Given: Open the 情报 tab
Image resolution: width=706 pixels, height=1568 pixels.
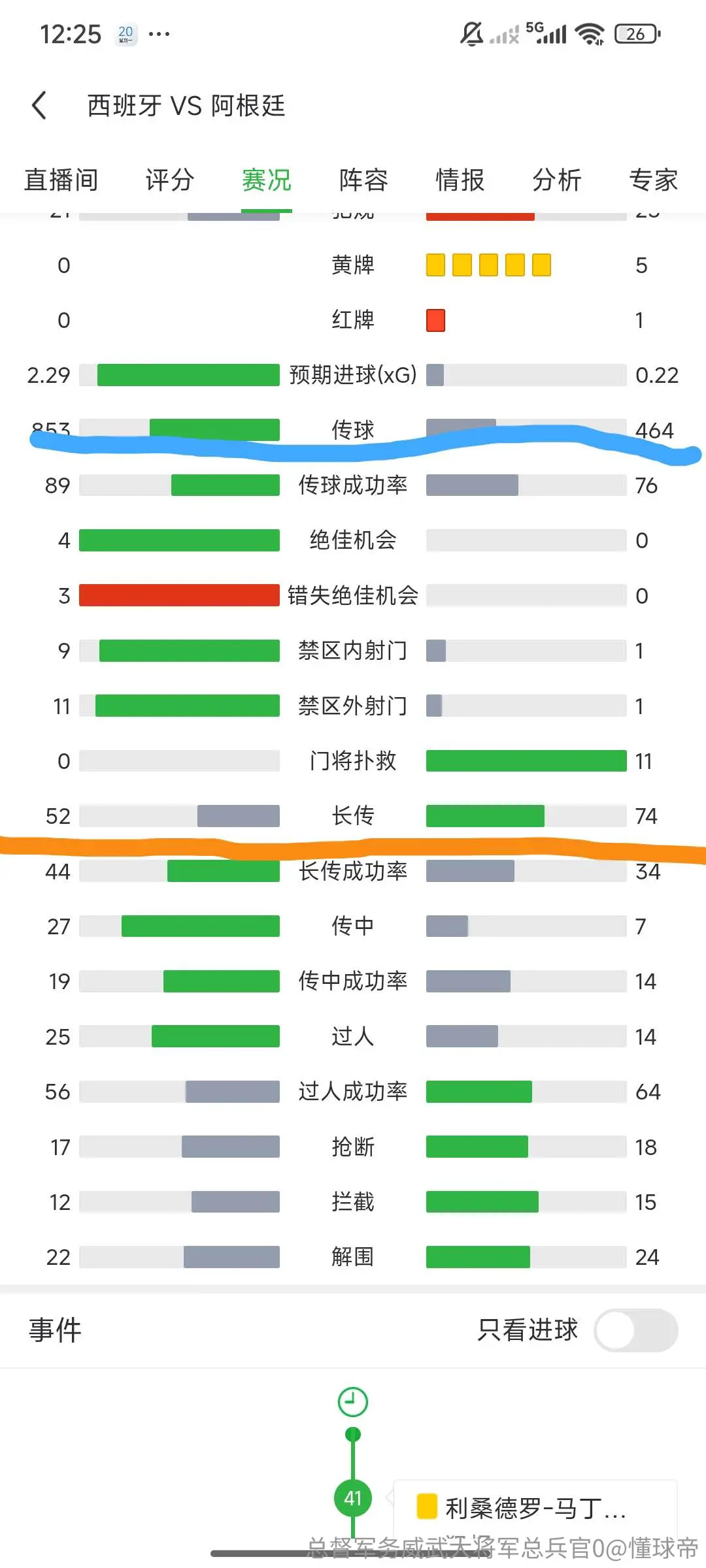Looking at the screenshot, I should [x=460, y=180].
